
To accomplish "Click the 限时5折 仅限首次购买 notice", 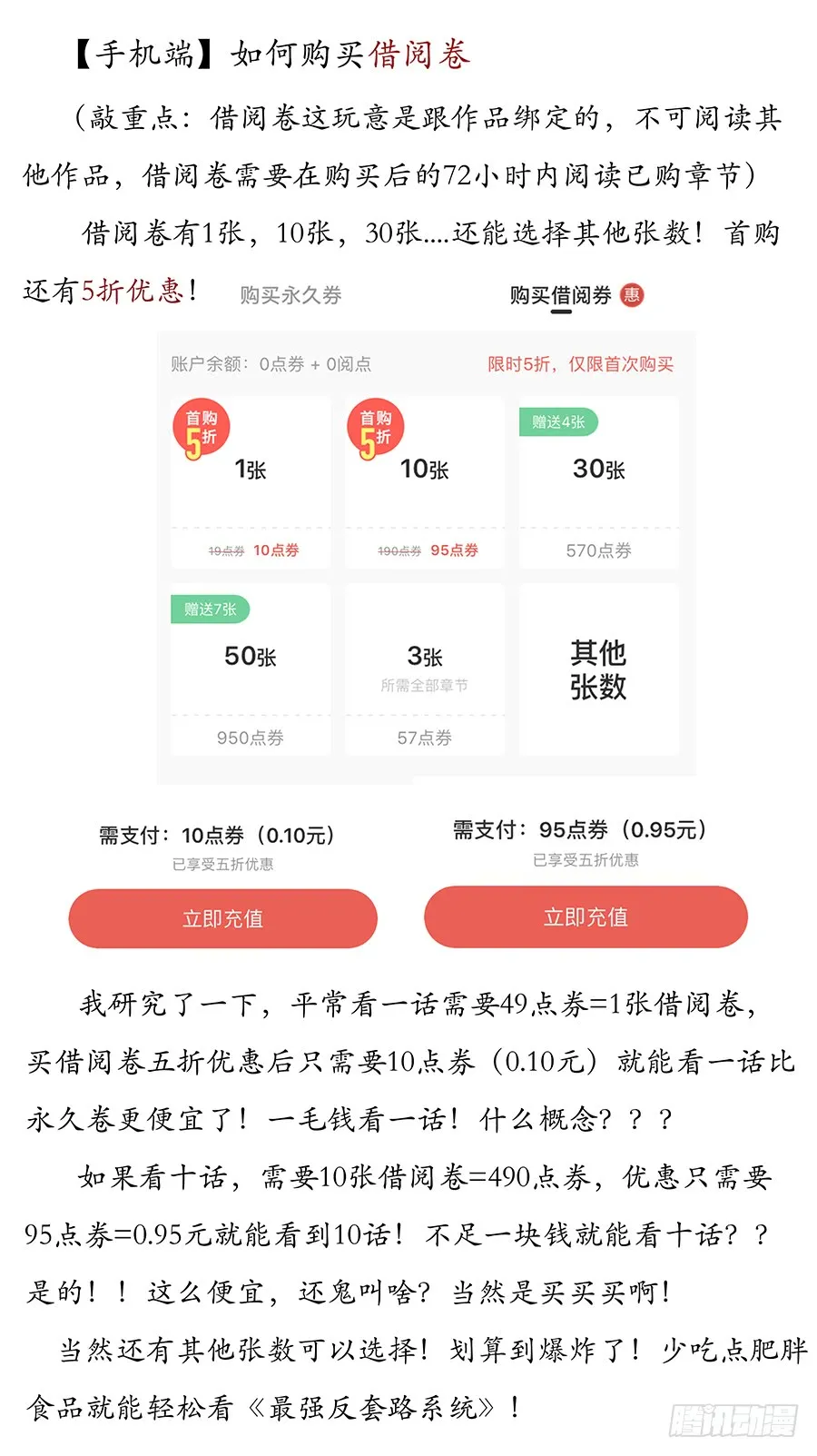I will (582, 363).
